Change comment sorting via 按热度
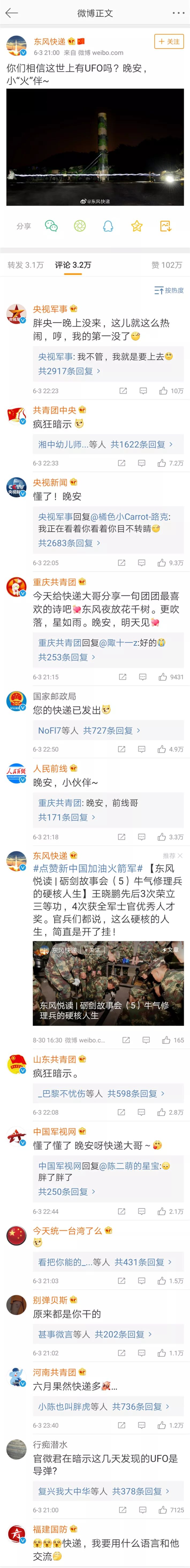This screenshot has height=1568, width=190. pyautogui.click(x=169, y=290)
